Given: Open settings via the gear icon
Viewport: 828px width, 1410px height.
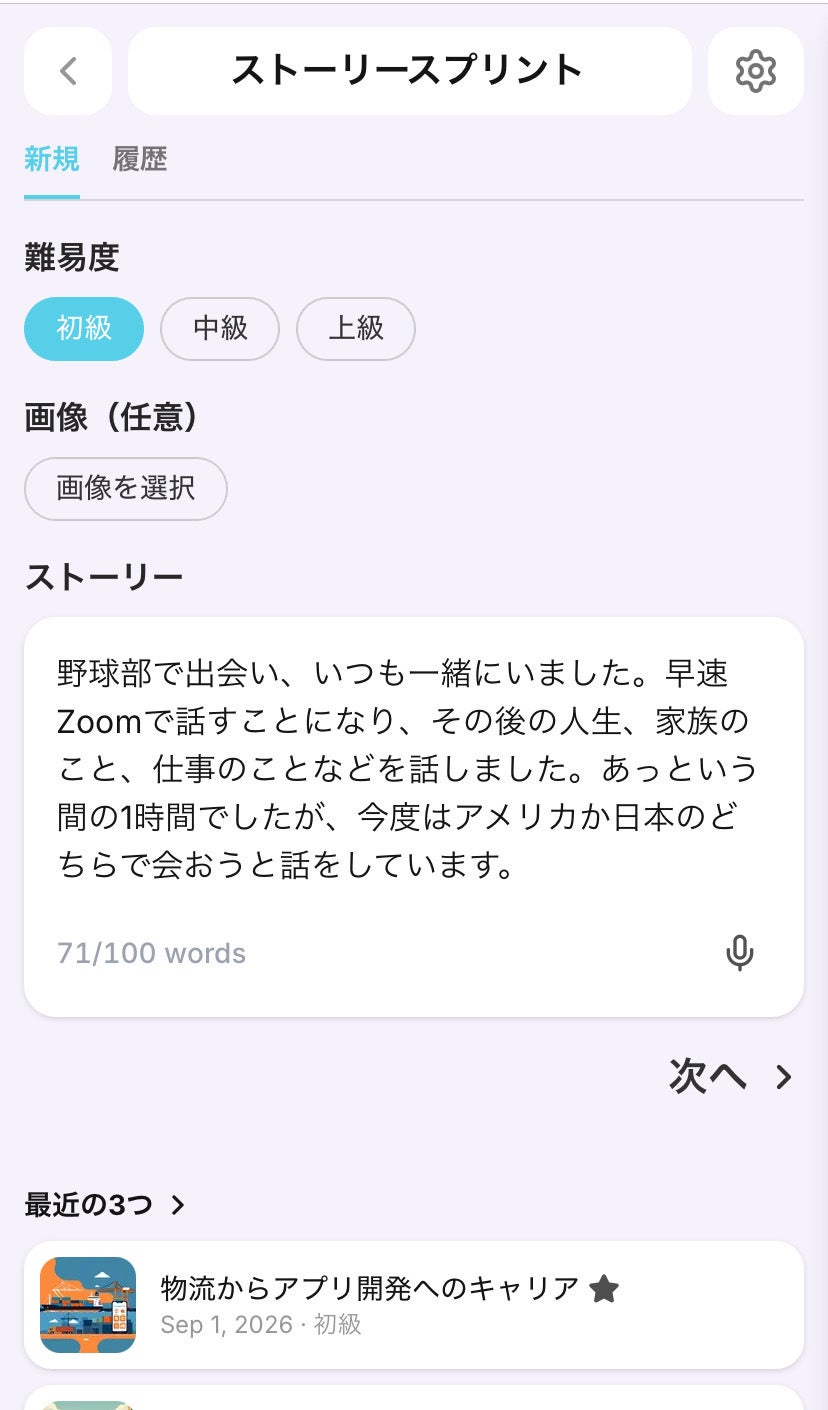Looking at the screenshot, I should point(756,71).
